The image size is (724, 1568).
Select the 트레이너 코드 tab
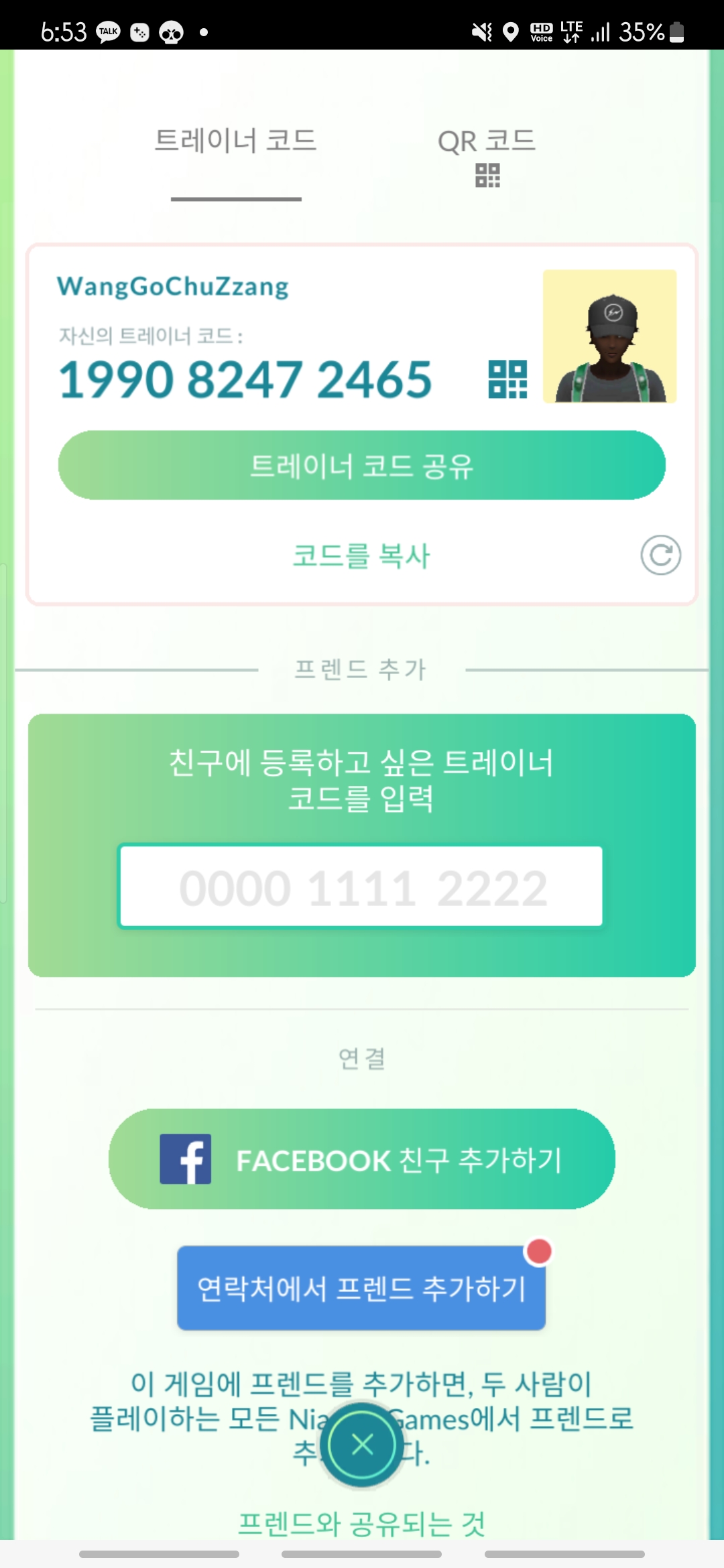pyautogui.click(x=235, y=142)
